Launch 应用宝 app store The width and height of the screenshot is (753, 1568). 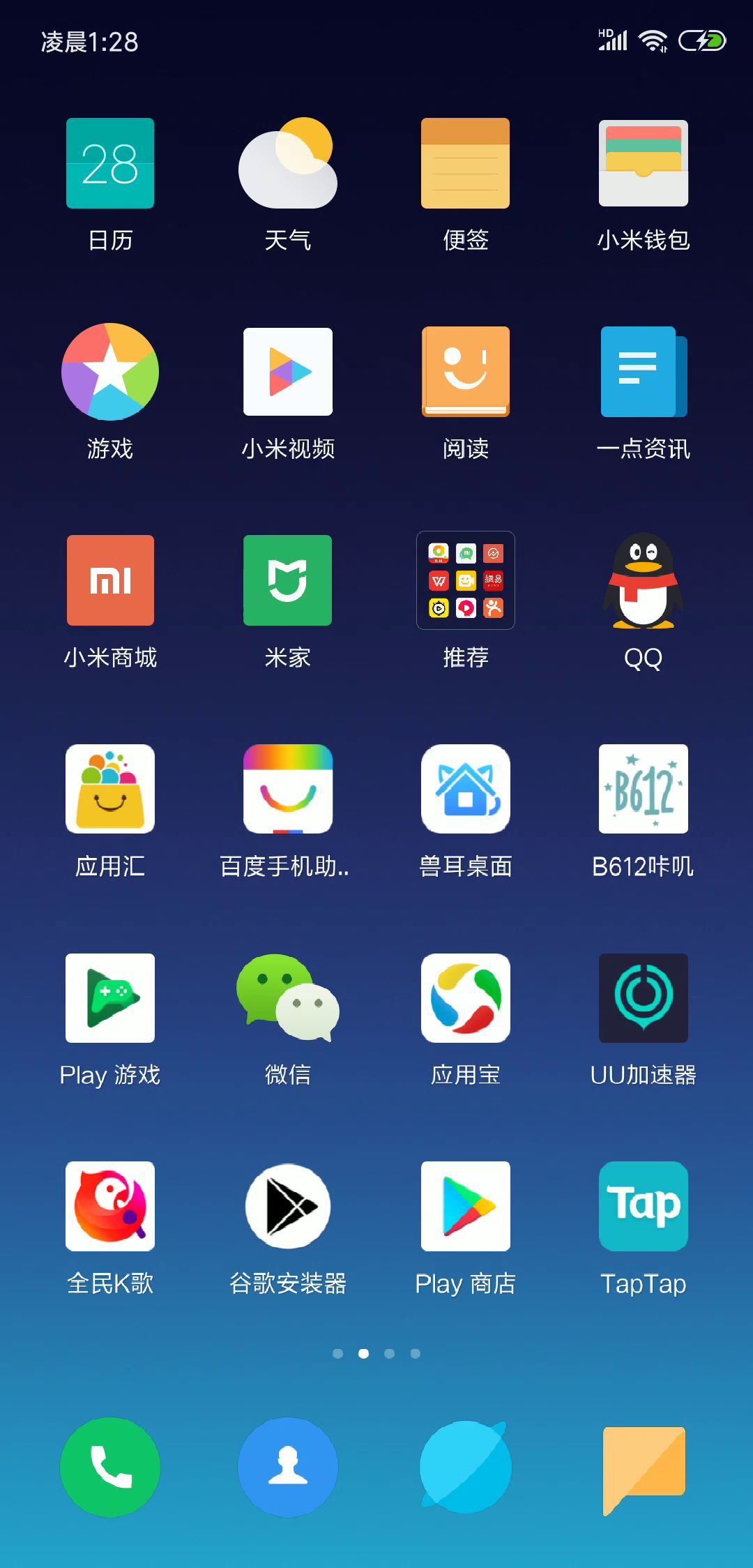pyautogui.click(x=466, y=998)
